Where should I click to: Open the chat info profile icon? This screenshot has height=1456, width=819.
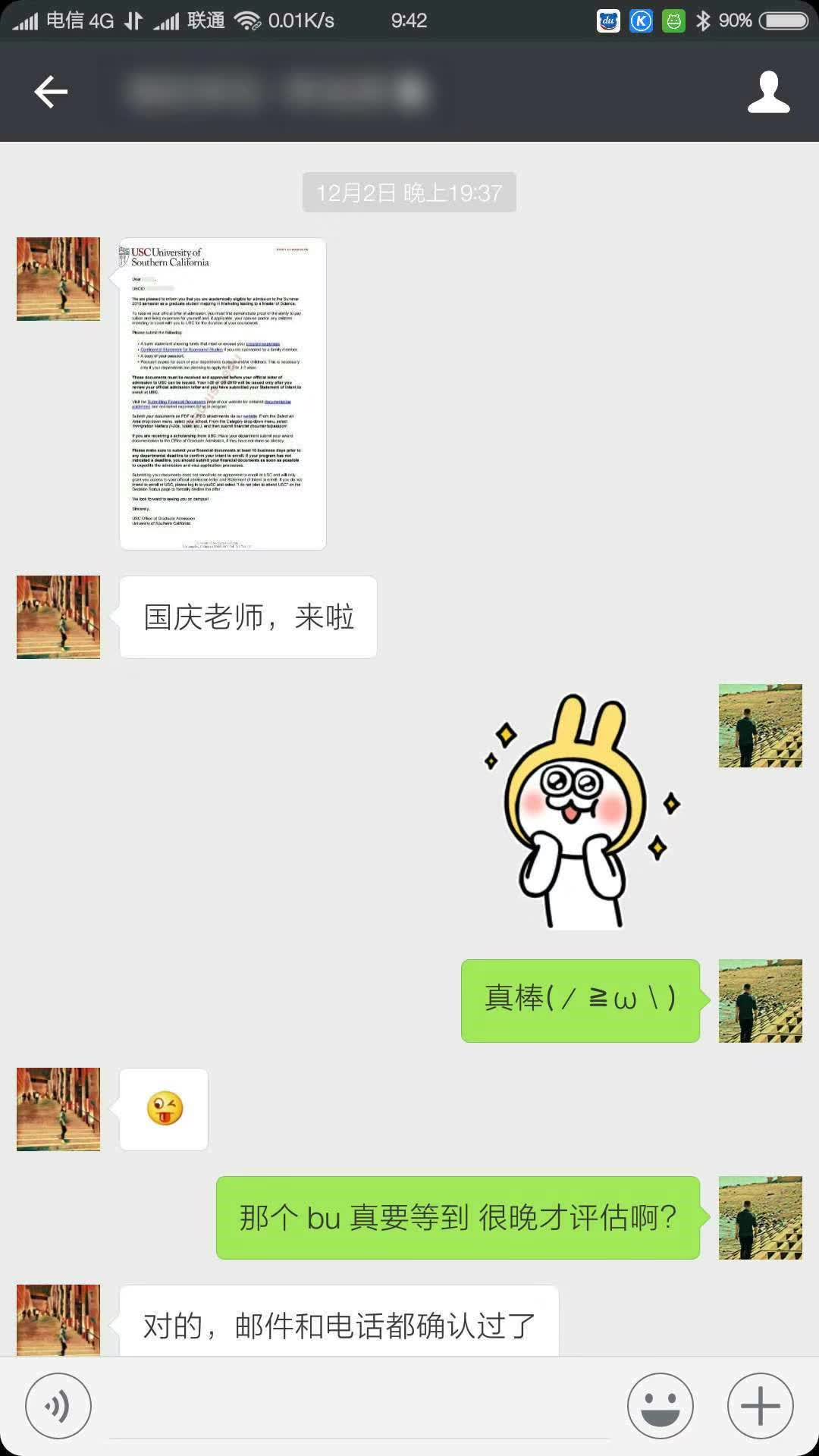[x=768, y=92]
